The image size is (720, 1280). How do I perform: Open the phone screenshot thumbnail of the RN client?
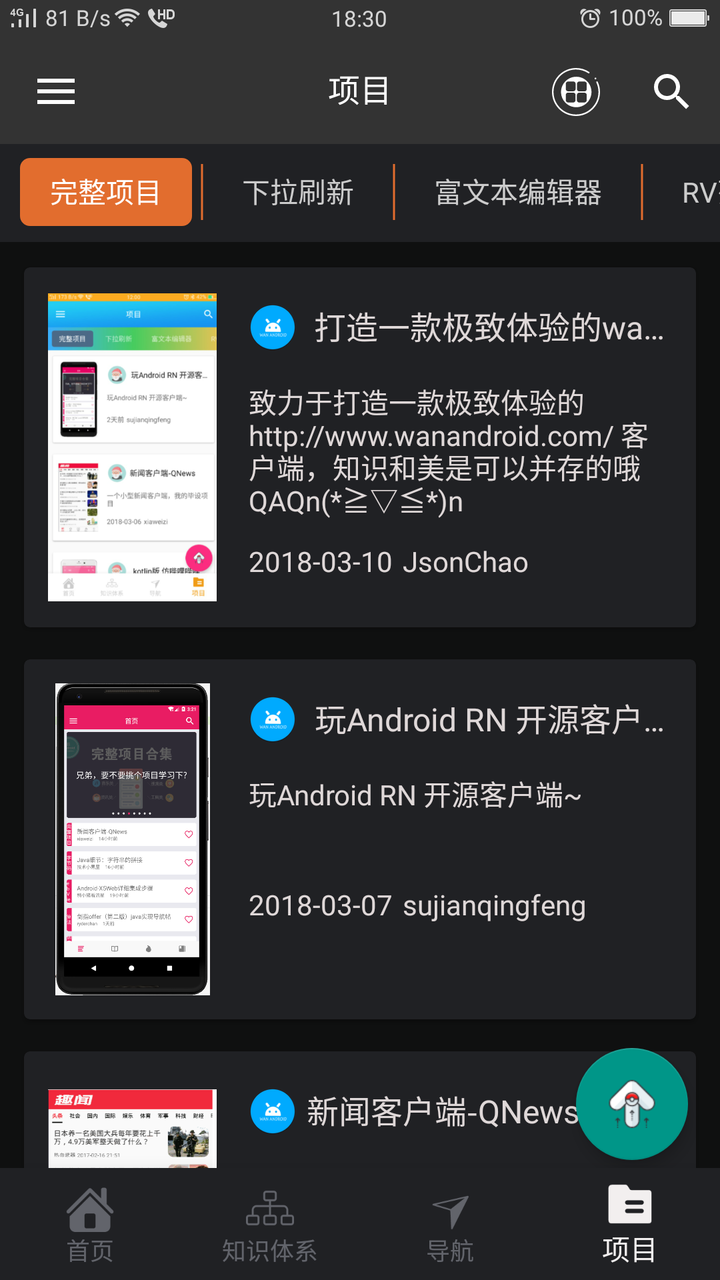pyautogui.click(x=132, y=839)
